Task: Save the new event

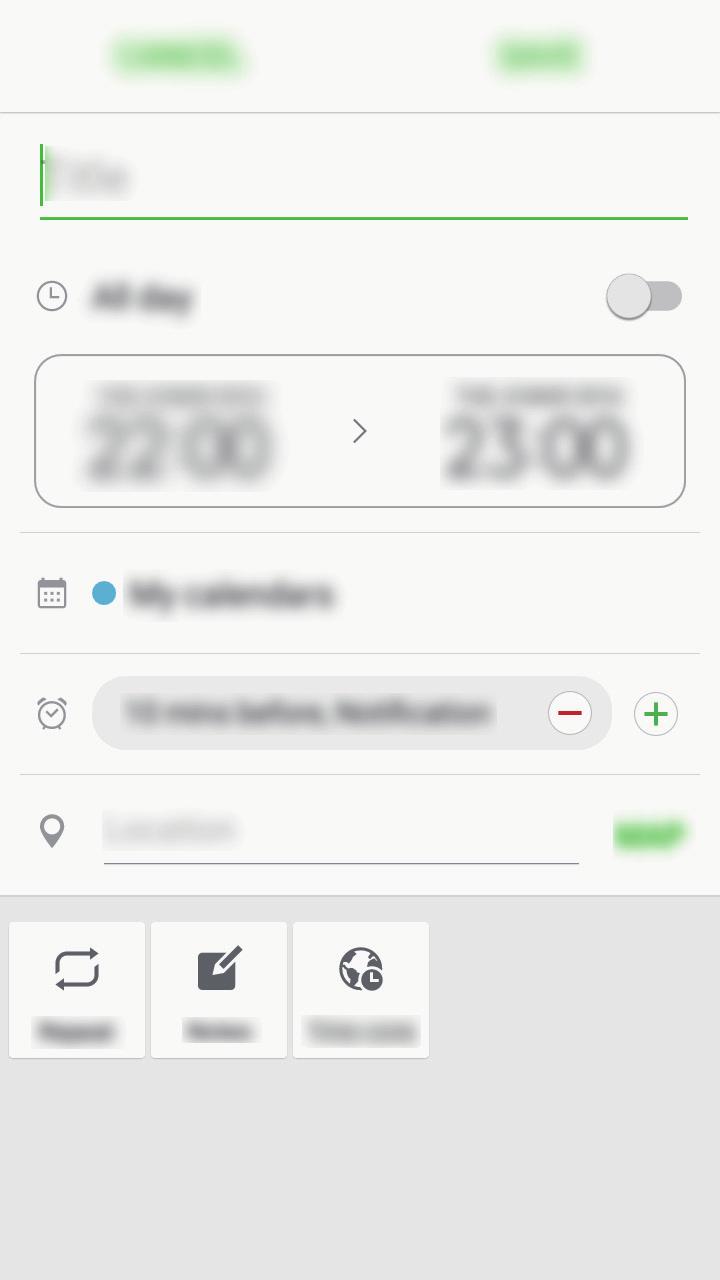Action: click(539, 57)
